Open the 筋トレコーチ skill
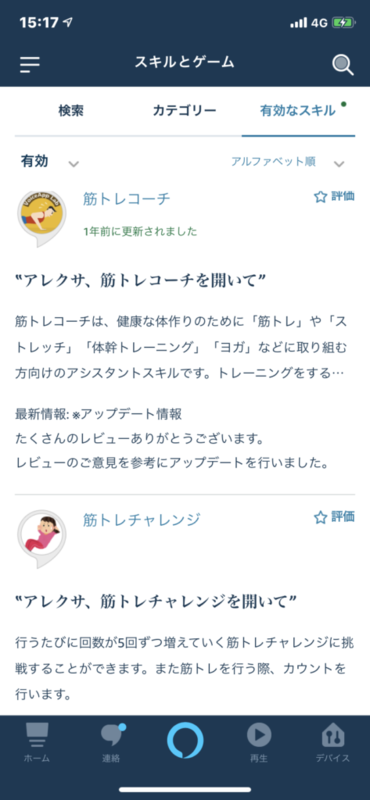Viewport: 370px width, 800px height. [x=126, y=199]
